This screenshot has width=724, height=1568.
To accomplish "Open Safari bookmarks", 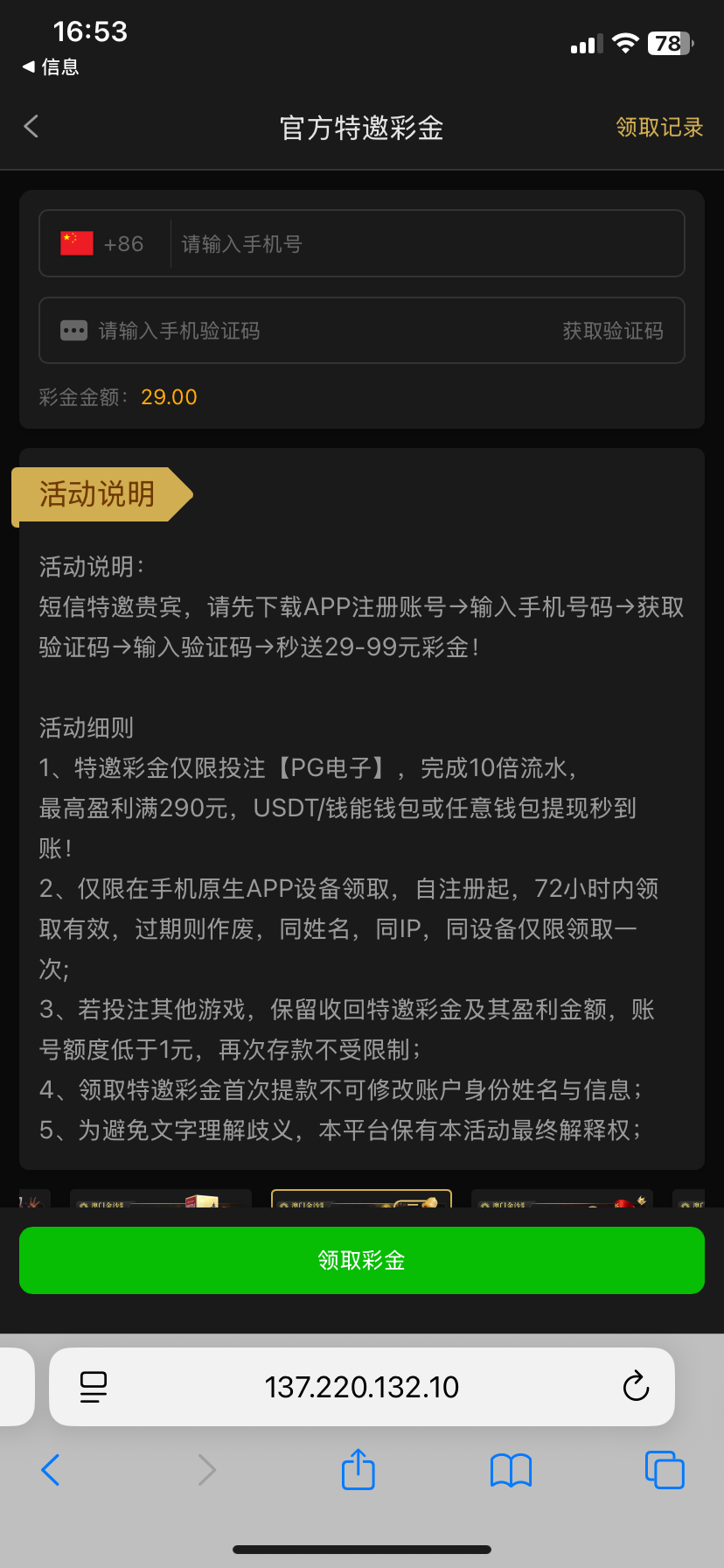I will [511, 1470].
